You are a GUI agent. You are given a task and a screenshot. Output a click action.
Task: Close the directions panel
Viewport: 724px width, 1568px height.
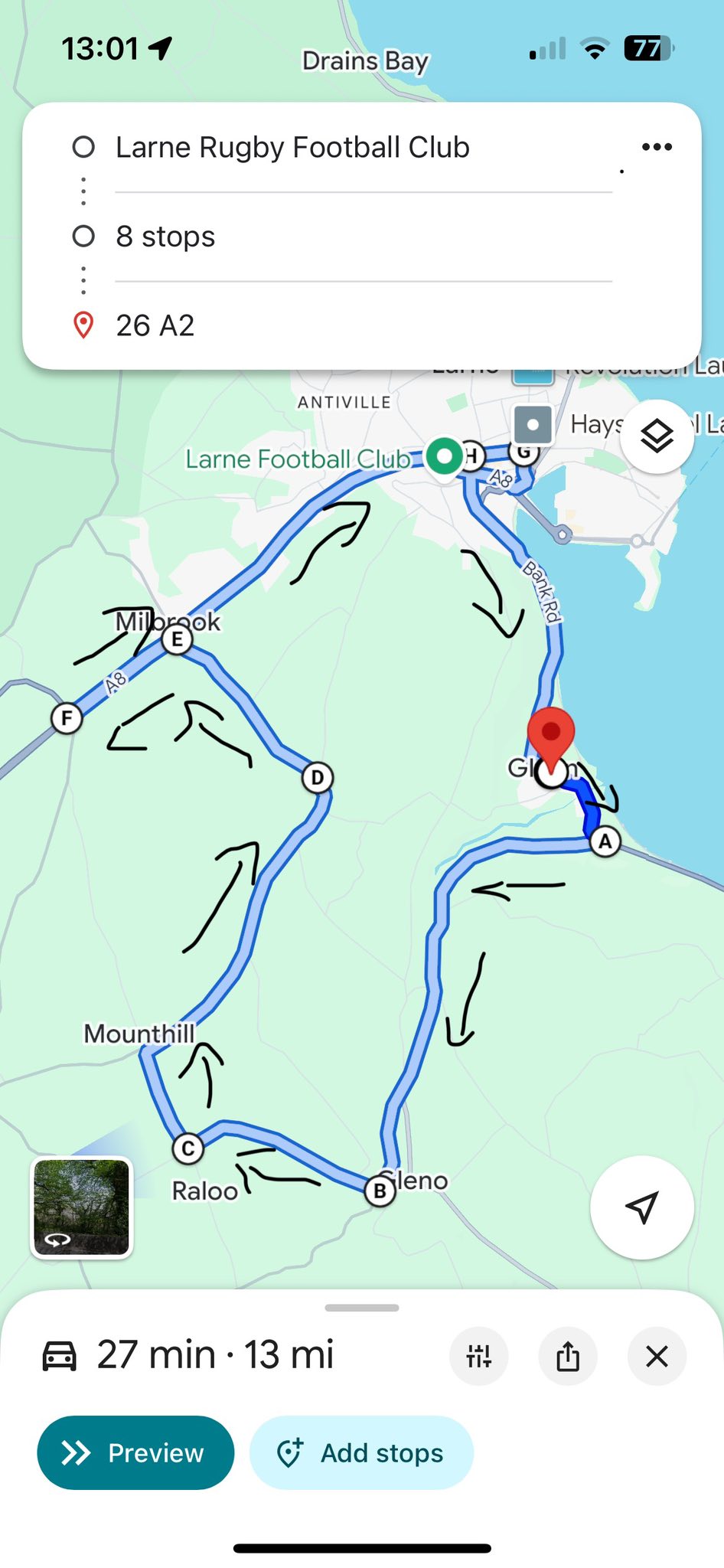coord(657,1357)
